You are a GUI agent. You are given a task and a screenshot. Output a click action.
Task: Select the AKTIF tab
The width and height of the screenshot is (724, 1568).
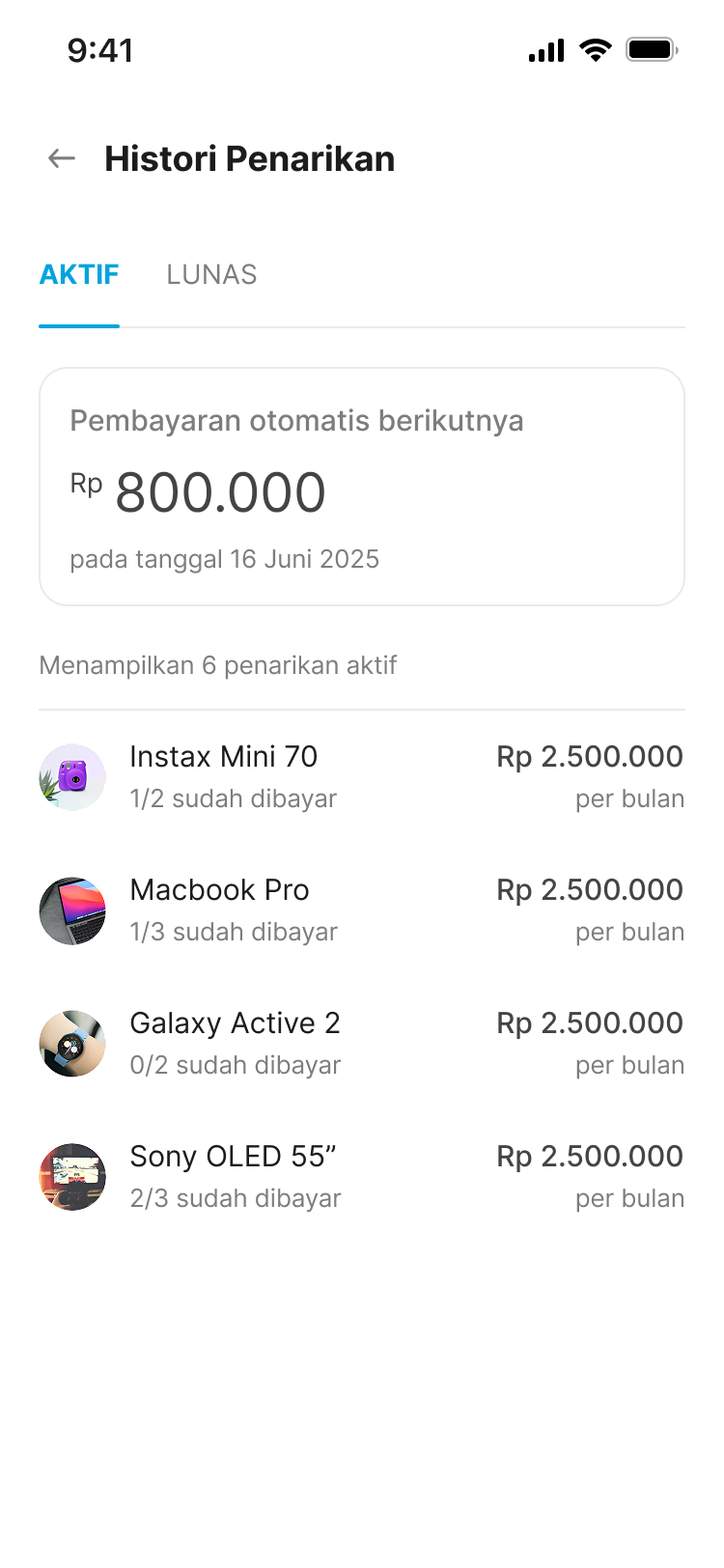pyautogui.click(x=78, y=274)
